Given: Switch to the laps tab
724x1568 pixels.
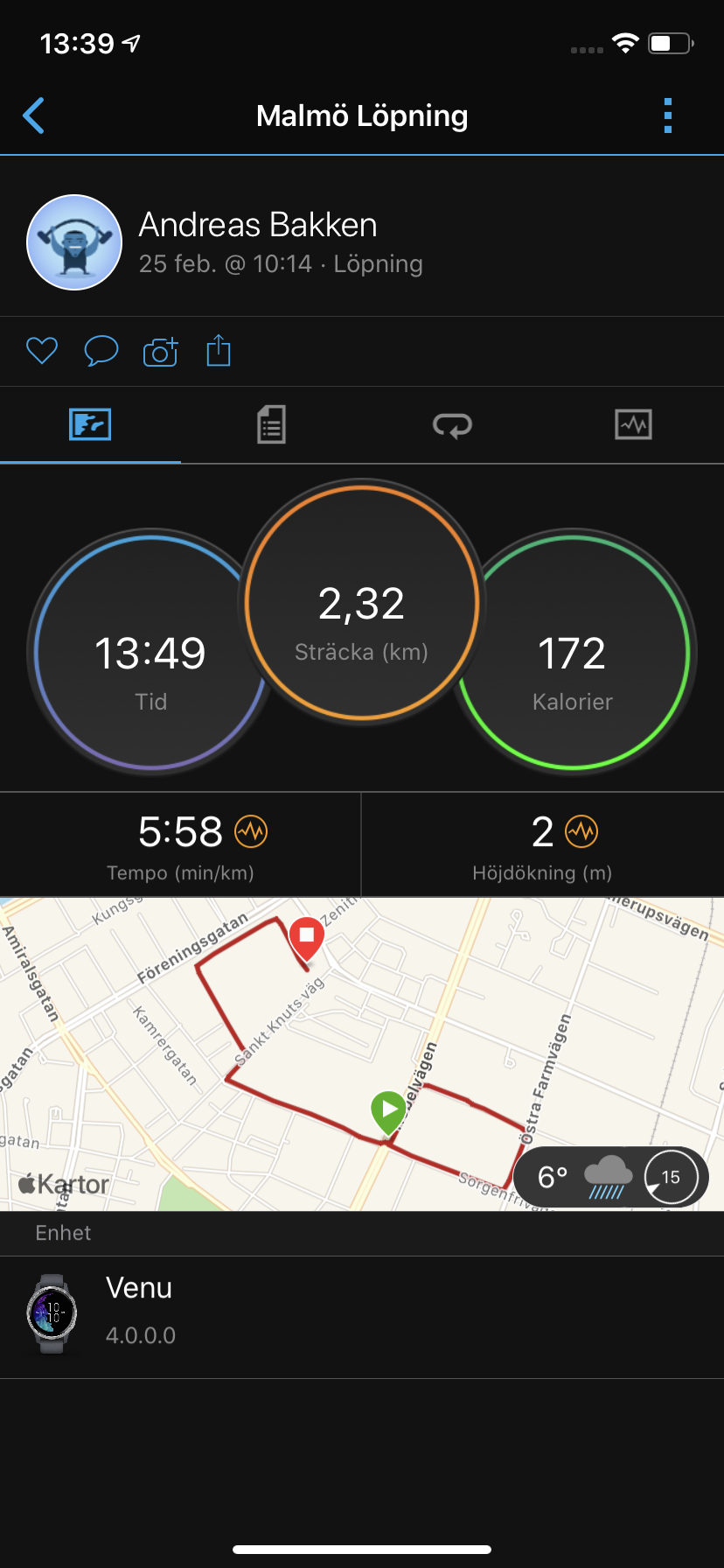Looking at the screenshot, I should pos(452,425).
